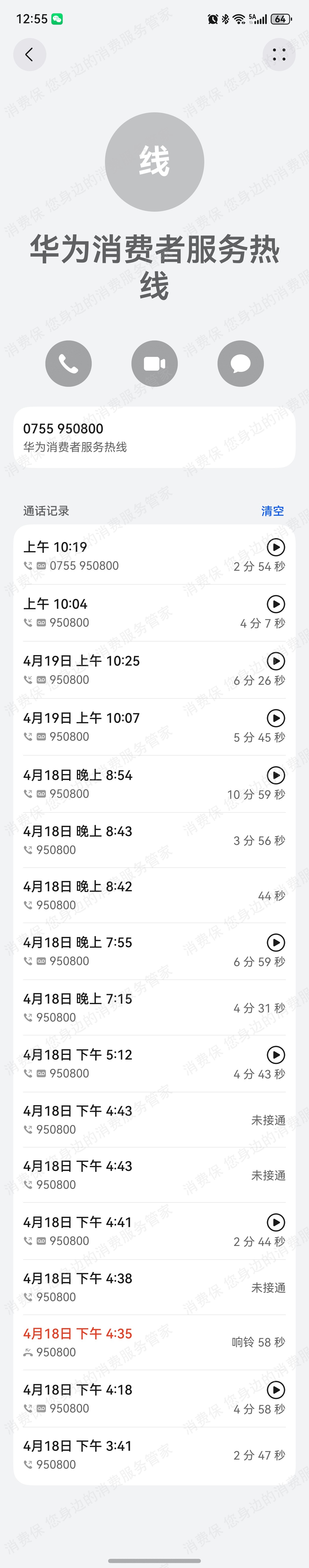
Task: Play the 4月18日 下午 4:18 call recording
Action: pos(276,1390)
